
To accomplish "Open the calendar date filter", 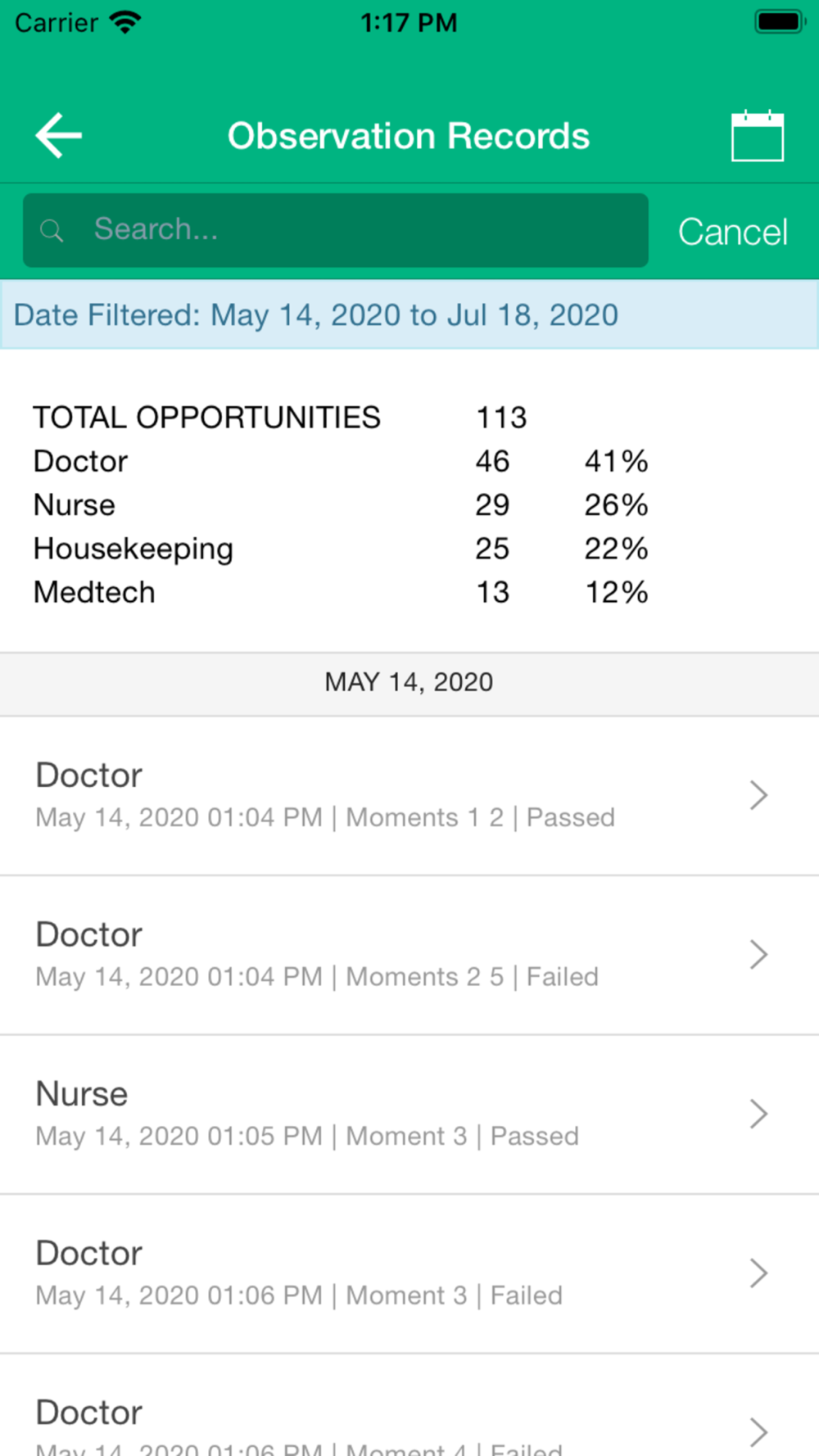I will (x=757, y=135).
